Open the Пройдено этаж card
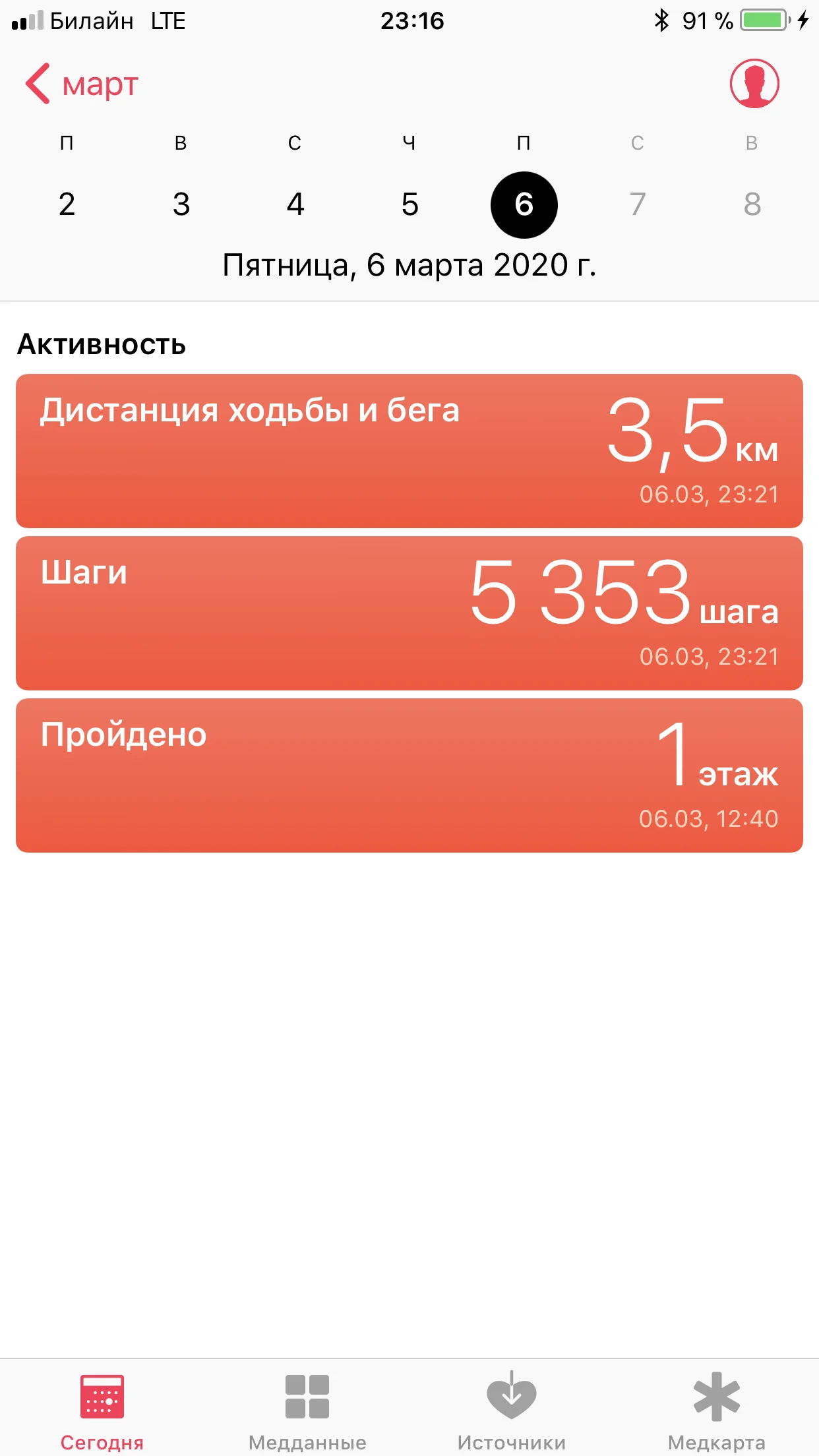 tap(409, 775)
